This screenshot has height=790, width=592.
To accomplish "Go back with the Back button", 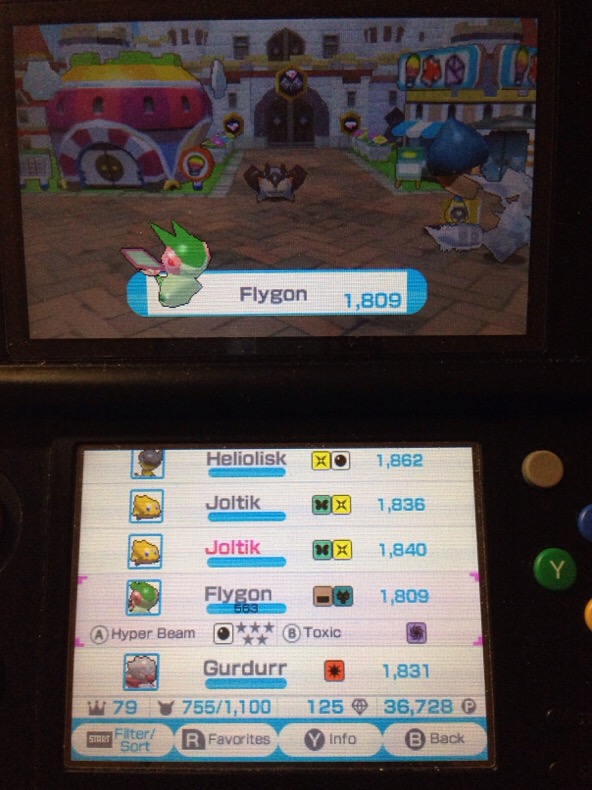I will point(434,739).
